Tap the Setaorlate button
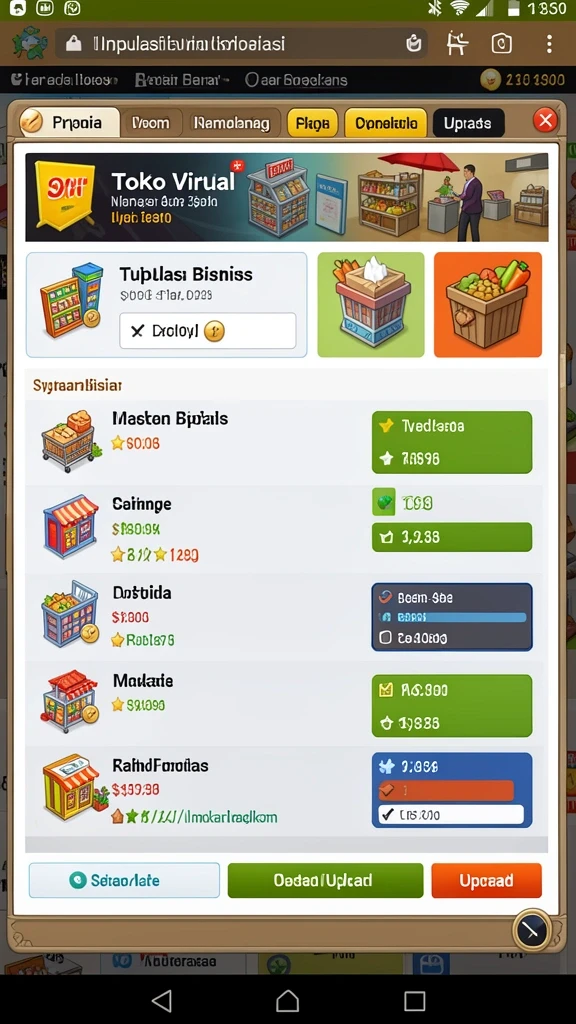 point(124,880)
